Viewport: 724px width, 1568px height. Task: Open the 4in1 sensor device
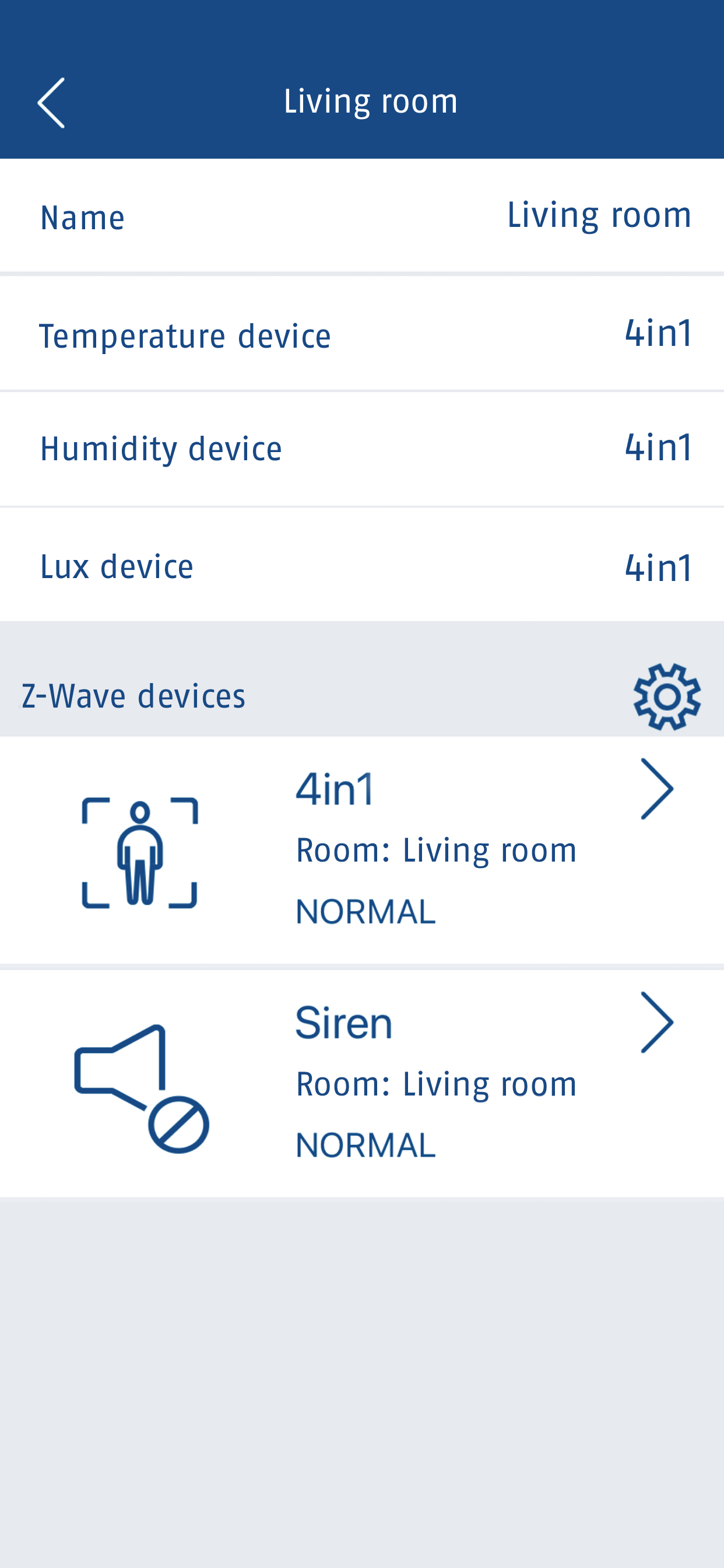pos(362,850)
